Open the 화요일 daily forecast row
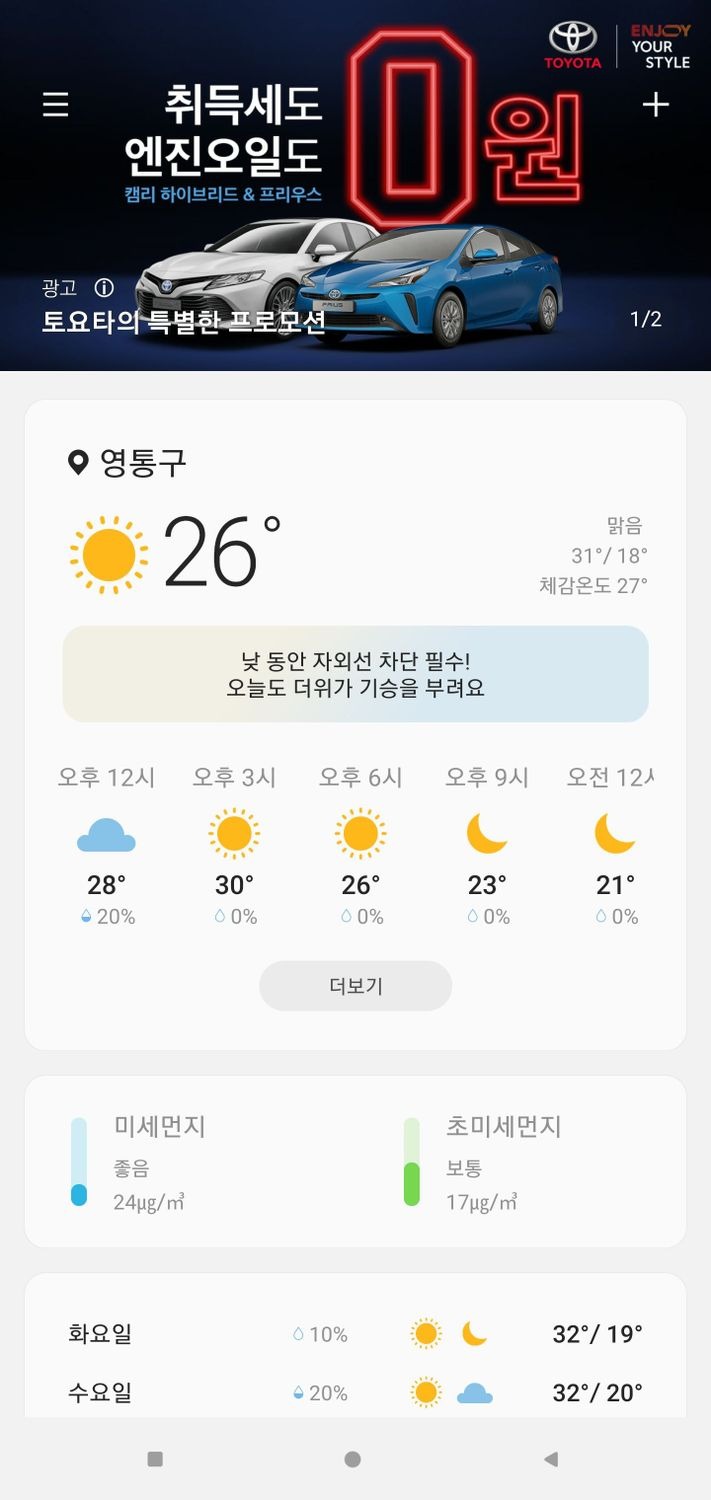Viewport: 711px width, 1500px height. 355,1334
